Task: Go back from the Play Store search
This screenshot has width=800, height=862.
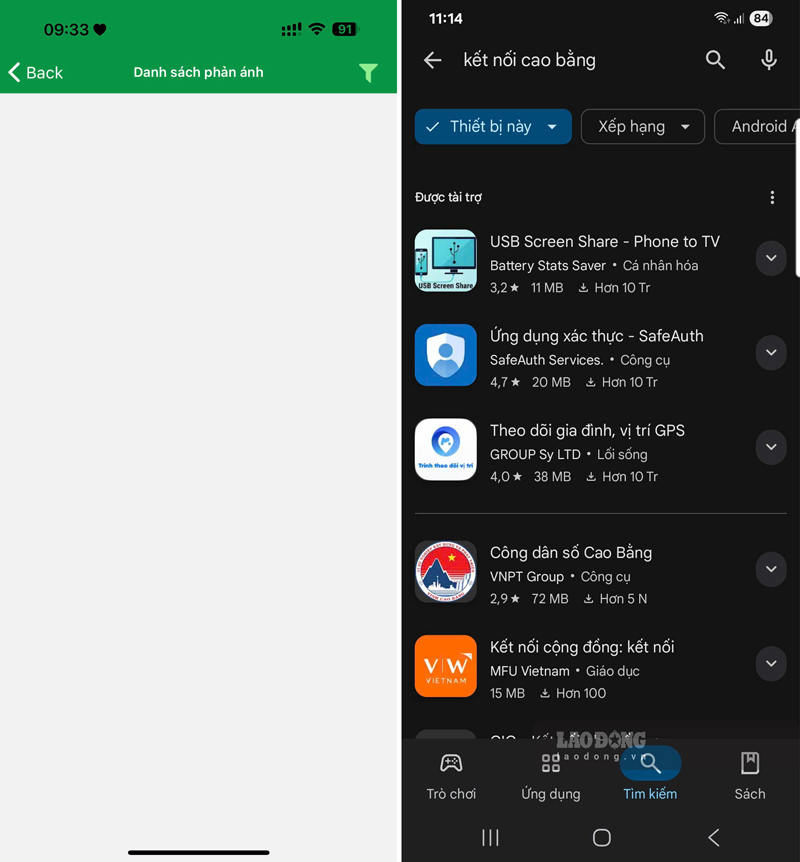Action: [x=432, y=61]
